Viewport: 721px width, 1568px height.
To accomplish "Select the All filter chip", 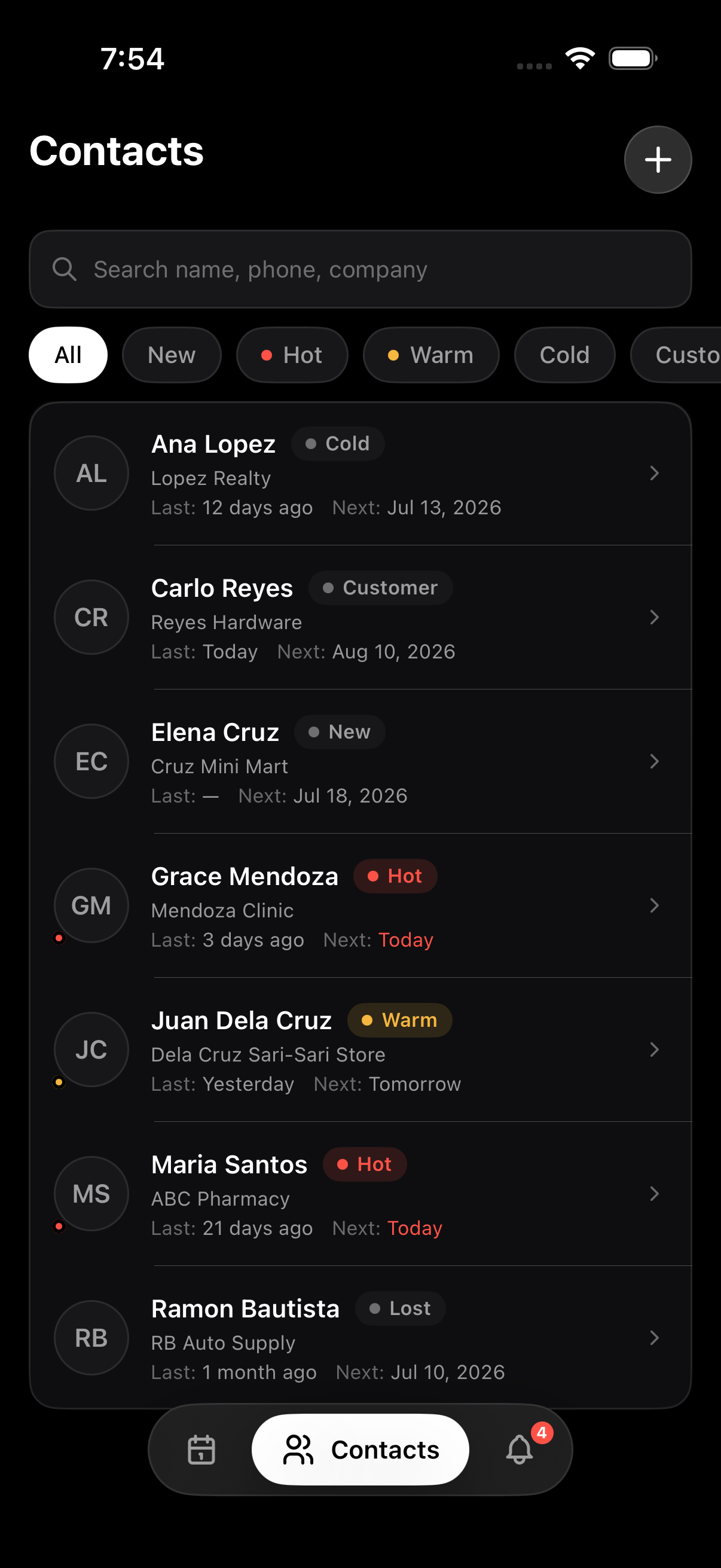I will pyautogui.click(x=68, y=355).
